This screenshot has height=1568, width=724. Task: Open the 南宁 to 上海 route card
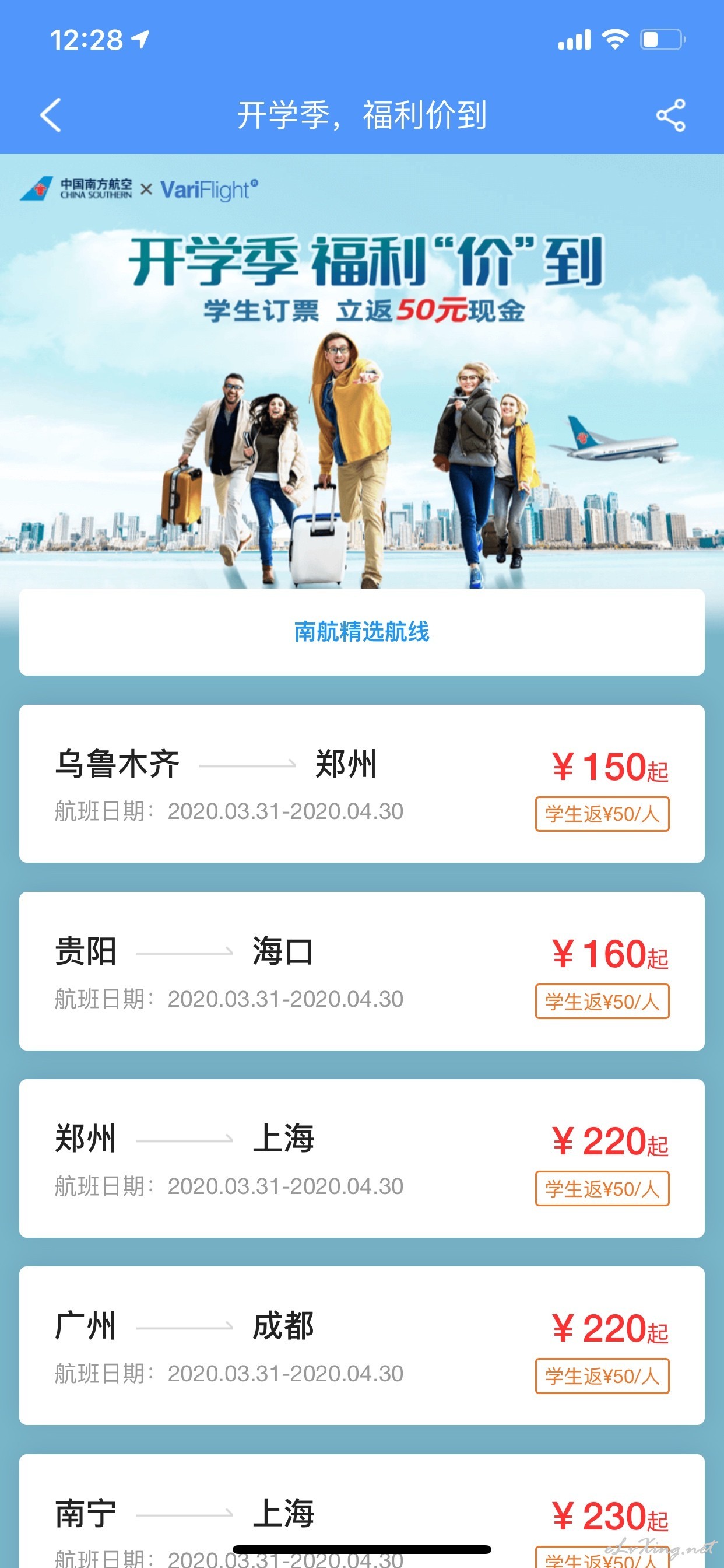point(362,1511)
